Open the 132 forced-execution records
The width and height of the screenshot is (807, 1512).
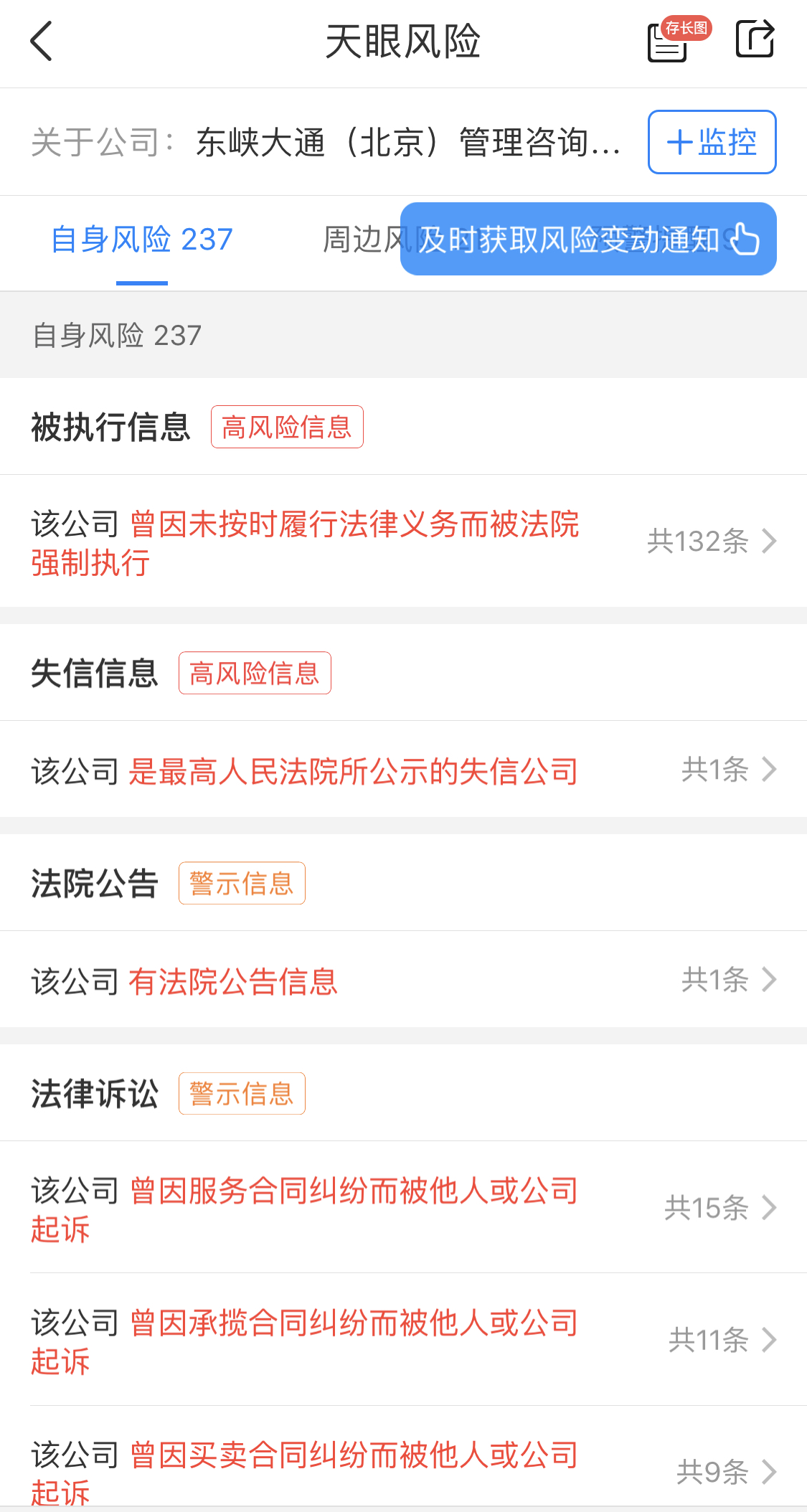403,542
